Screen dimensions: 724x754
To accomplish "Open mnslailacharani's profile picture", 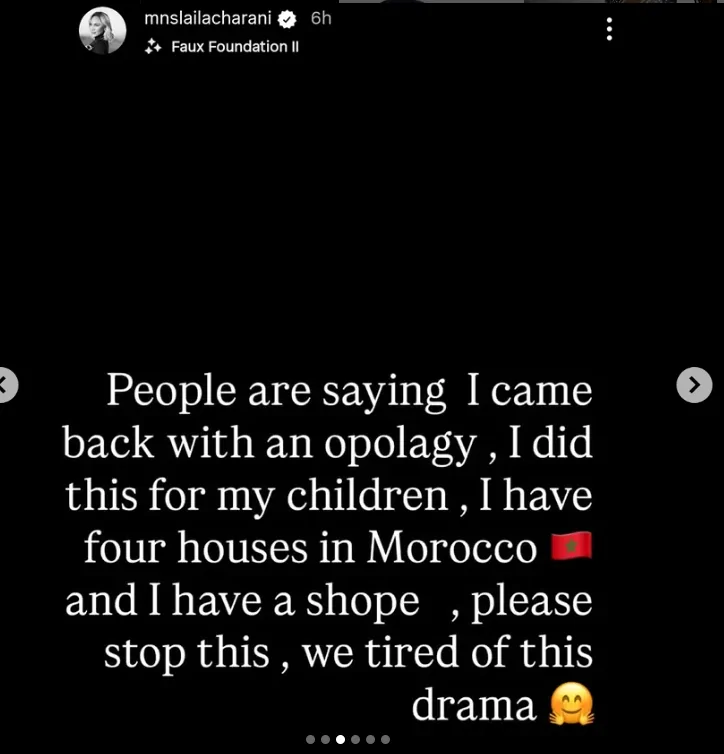I will [103, 30].
